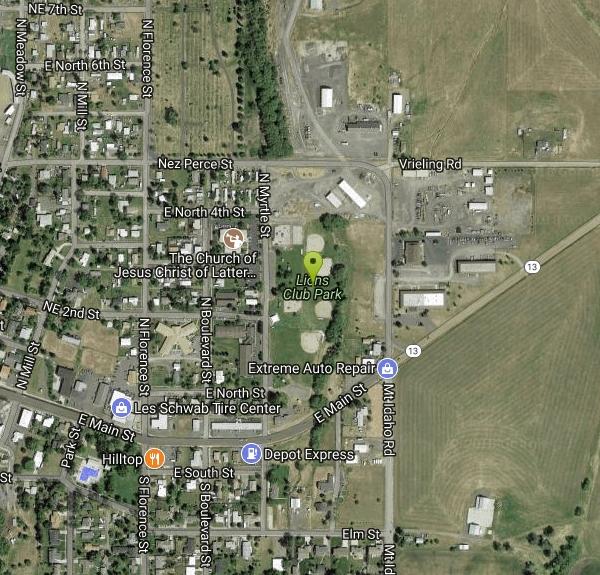Image resolution: width=600 pixels, height=575 pixels.
Task: Select the Lions Club Park pin
Action: (x=314, y=266)
